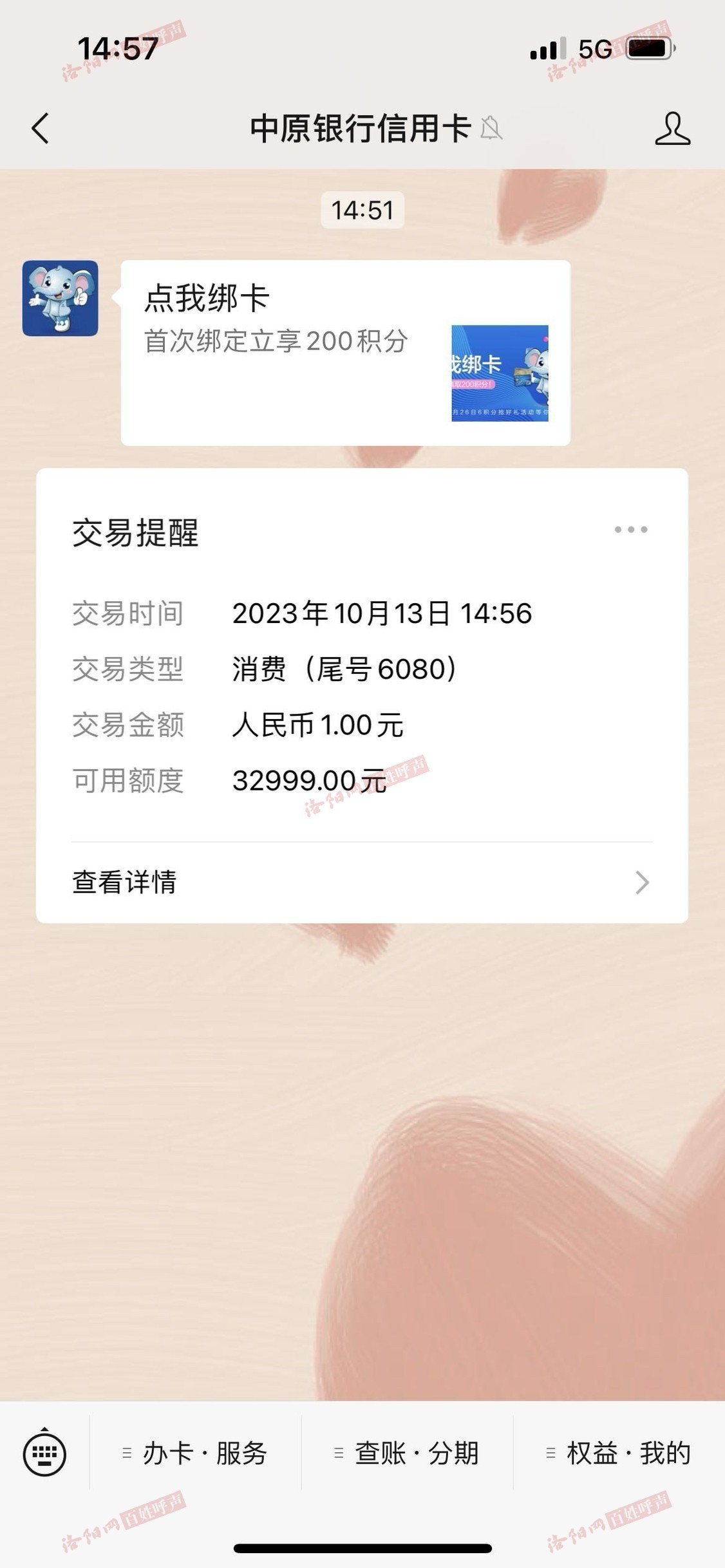
Task: Tap the 中原银行 elephant avatar
Action: click(60, 298)
